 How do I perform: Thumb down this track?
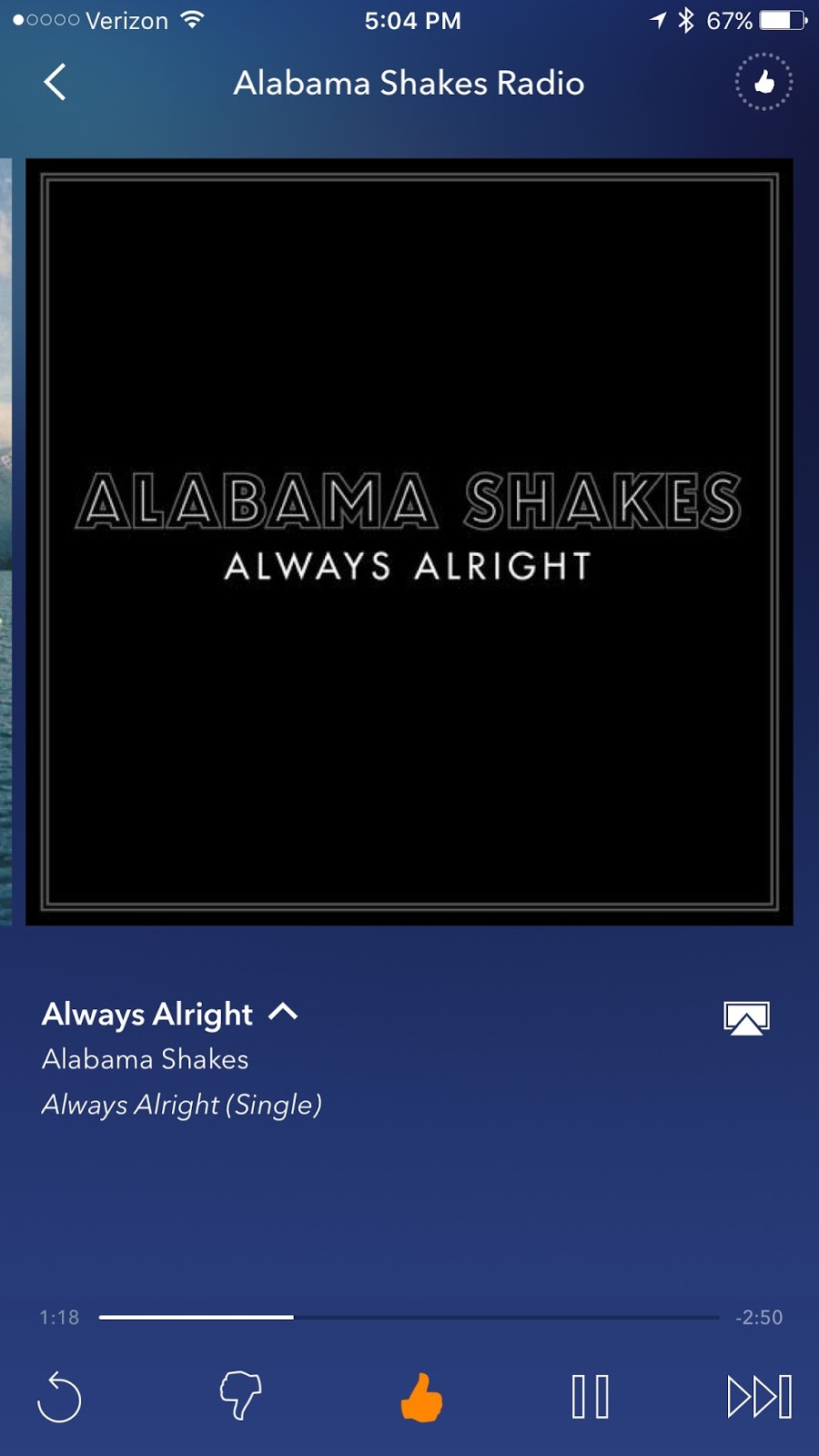coord(240,1395)
